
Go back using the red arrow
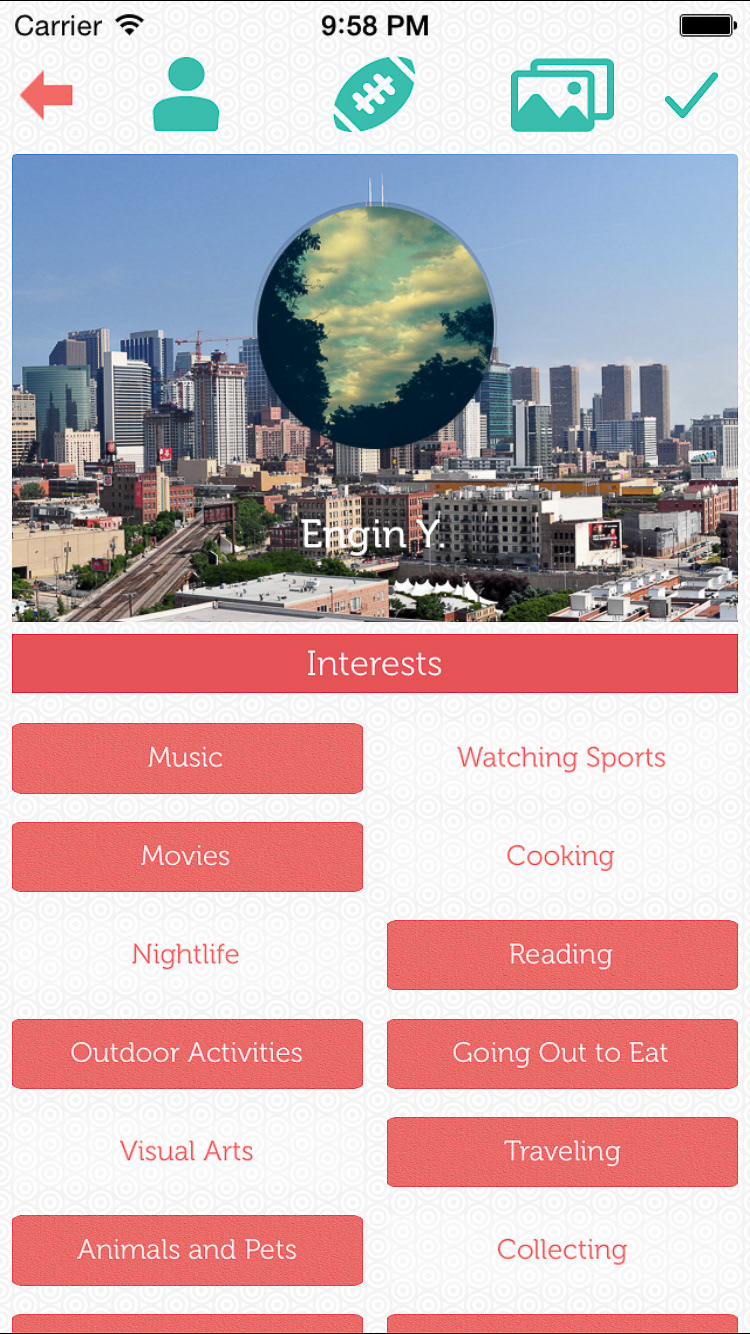pos(46,95)
